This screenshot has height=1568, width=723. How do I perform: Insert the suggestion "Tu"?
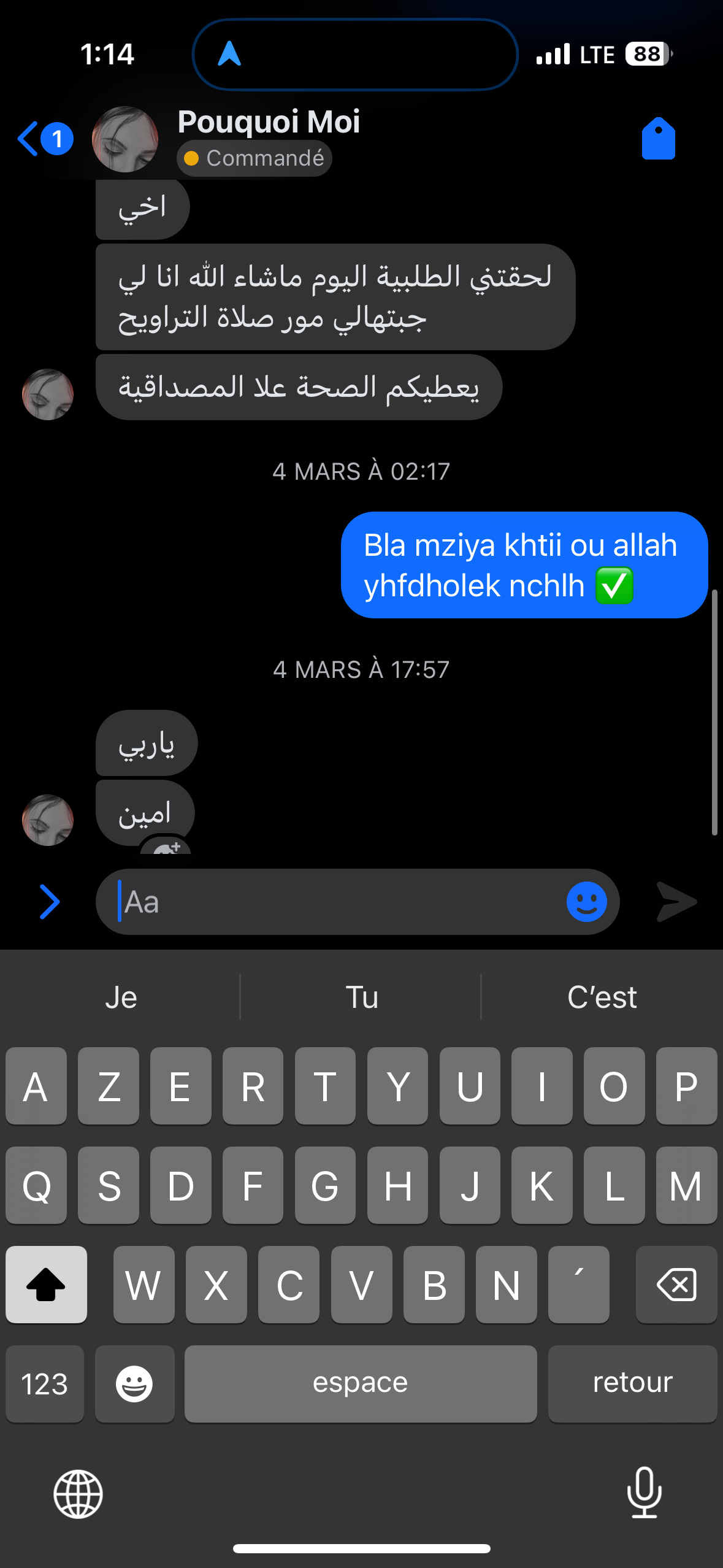(361, 997)
